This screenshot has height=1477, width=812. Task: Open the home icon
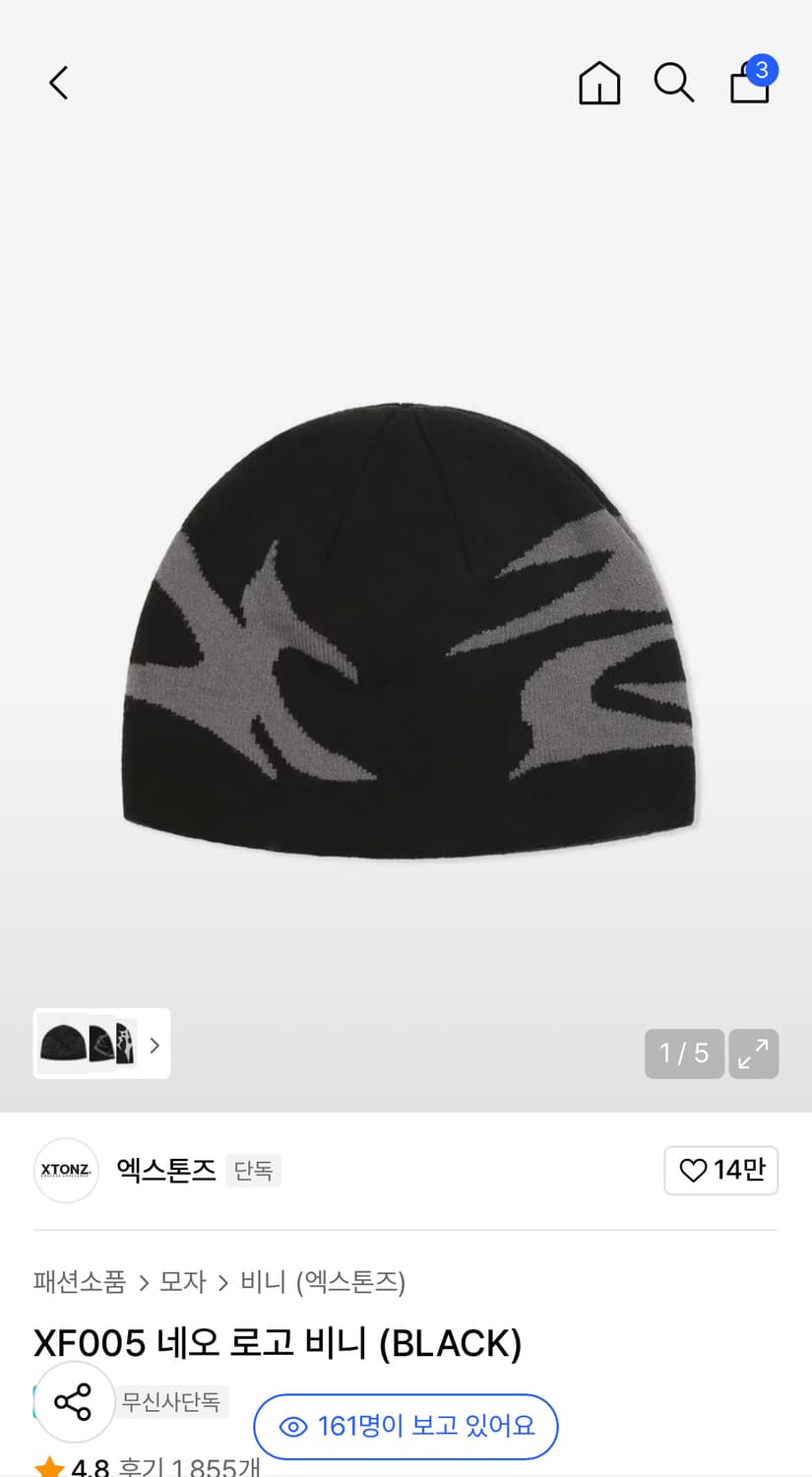coord(599,83)
